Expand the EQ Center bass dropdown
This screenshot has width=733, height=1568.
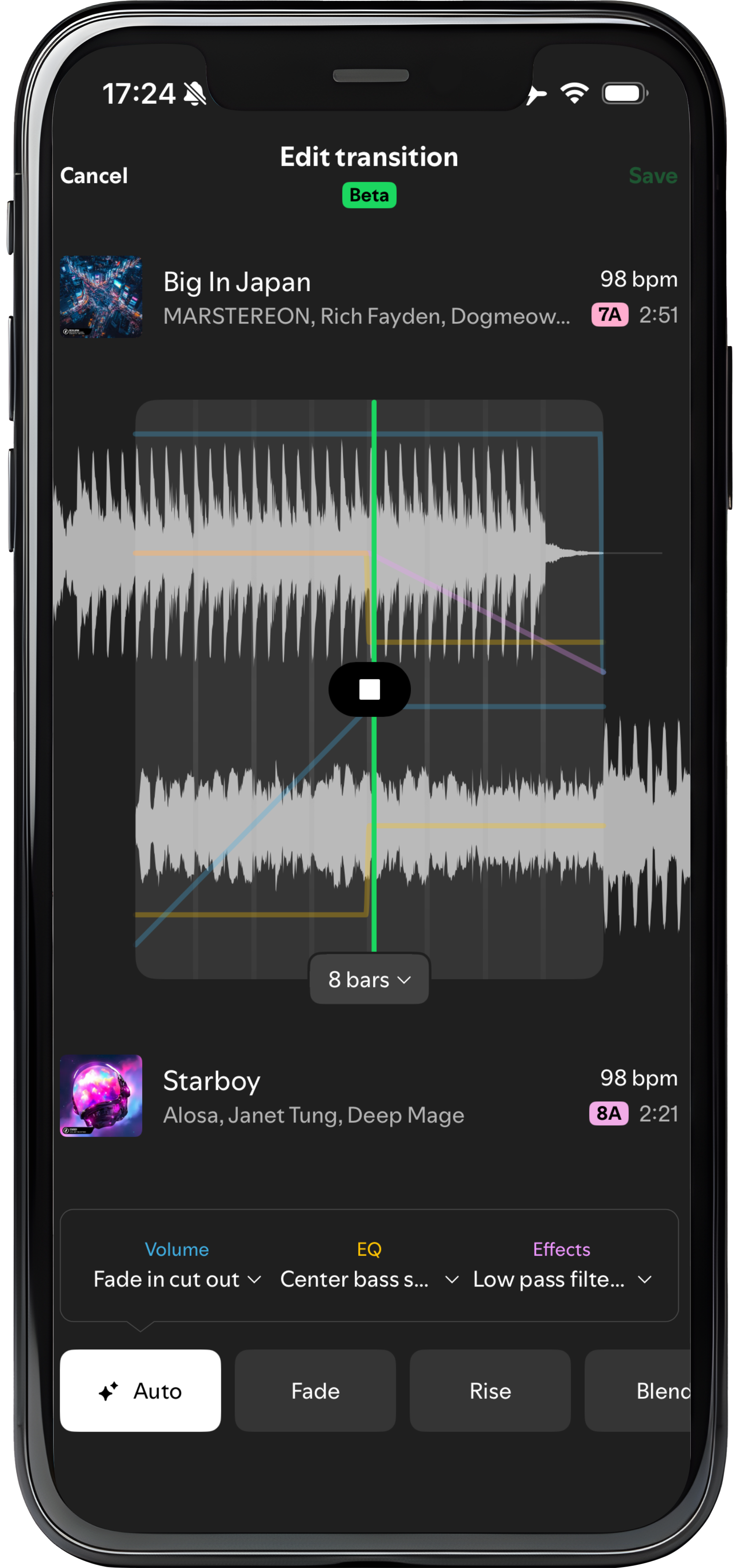[x=369, y=1279]
